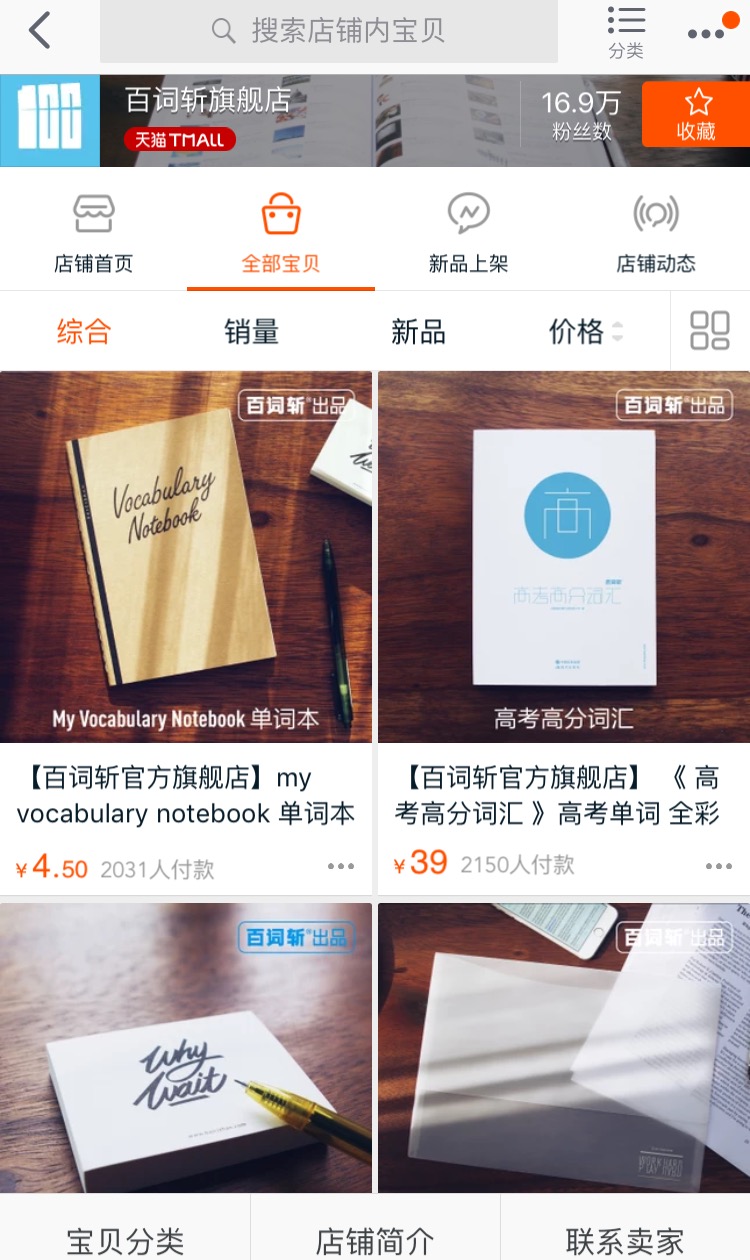The width and height of the screenshot is (750, 1260).
Task: Open the 店铺动态 tab
Action: coord(656,235)
